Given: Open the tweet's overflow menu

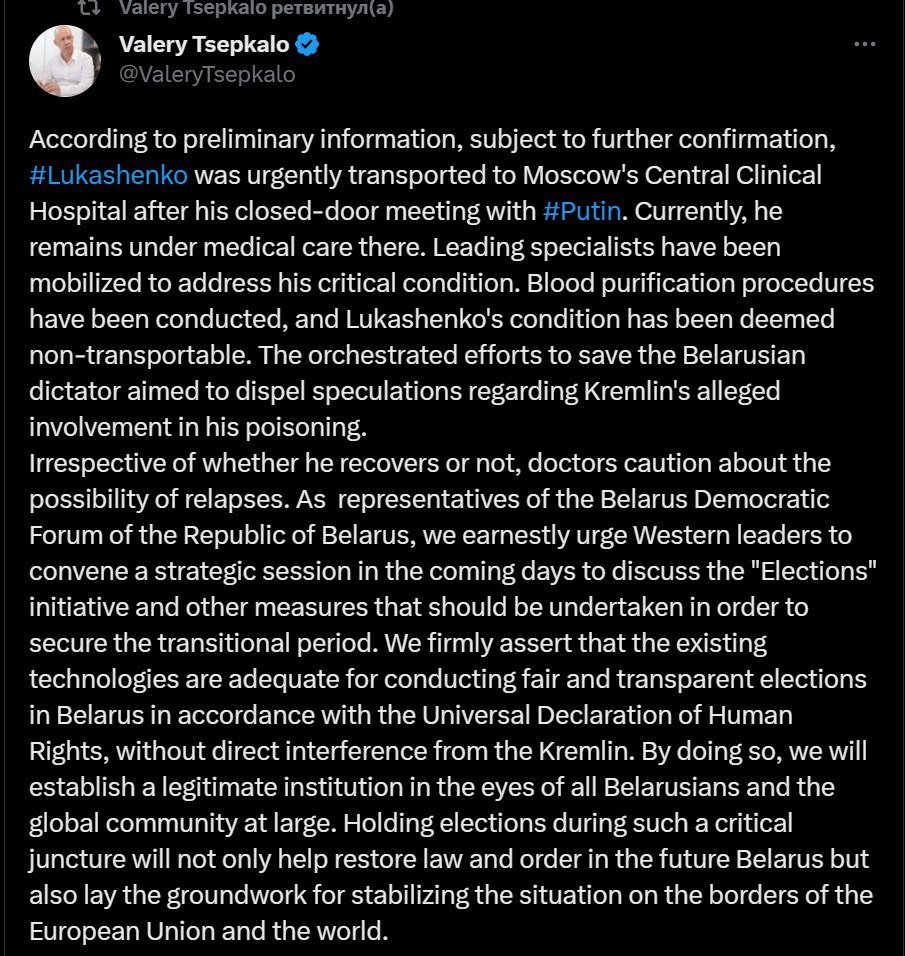Looking at the screenshot, I should point(865,45).
